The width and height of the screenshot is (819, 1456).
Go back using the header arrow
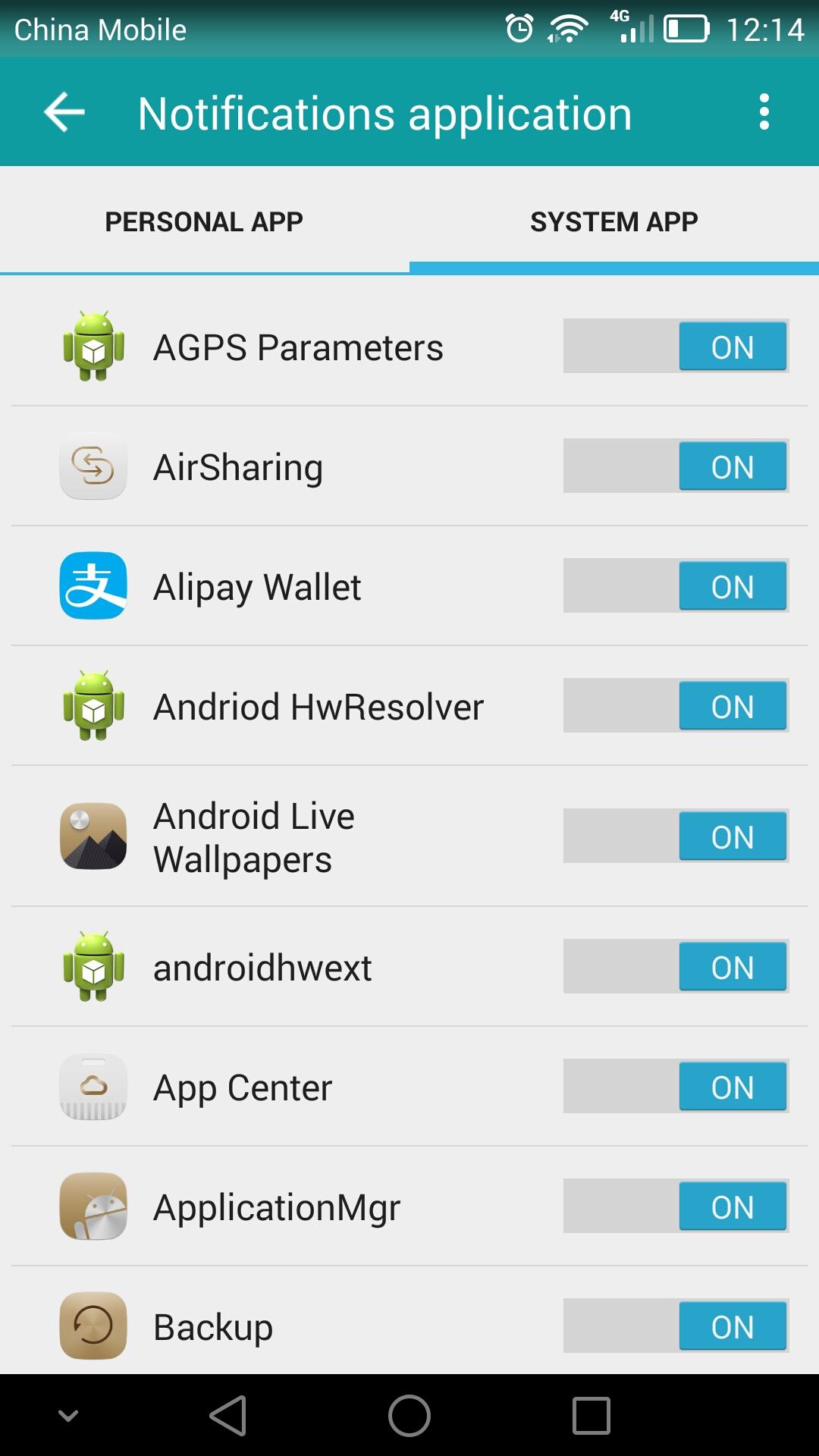pyautogui.click(x=64, y=113)
